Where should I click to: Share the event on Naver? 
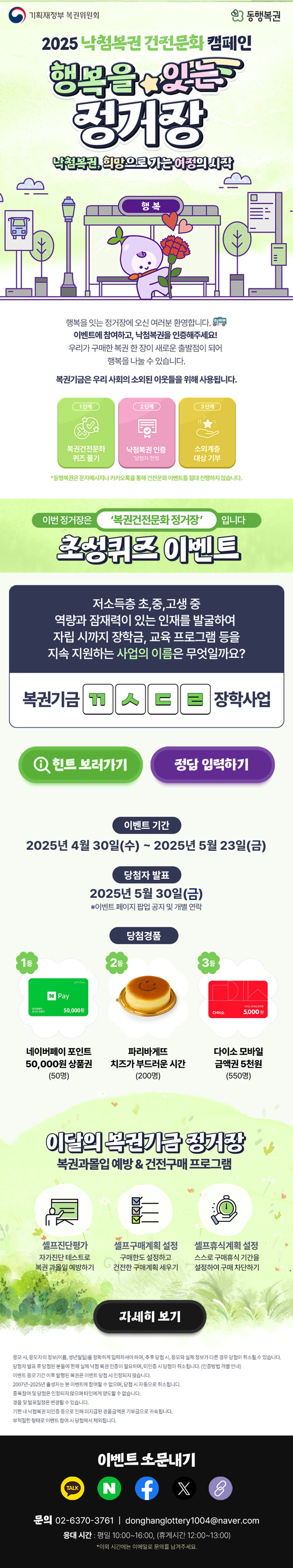coord(109,1488)
